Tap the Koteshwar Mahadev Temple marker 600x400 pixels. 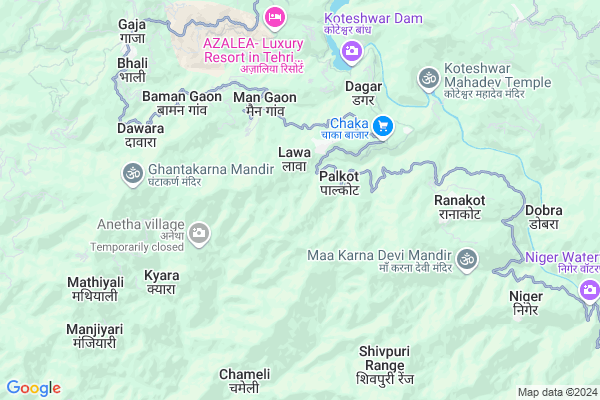pos(429,77)
